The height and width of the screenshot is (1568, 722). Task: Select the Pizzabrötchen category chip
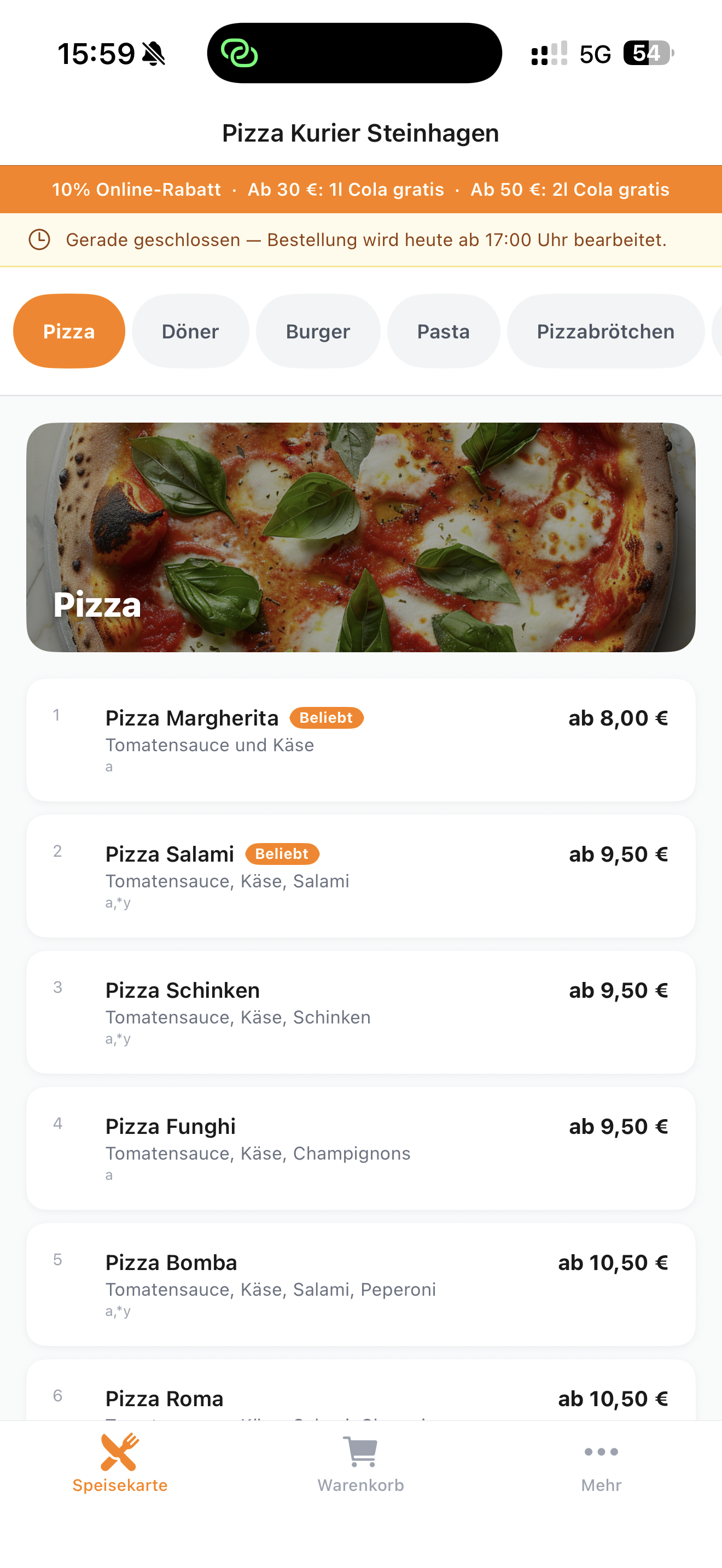point(605,331)
